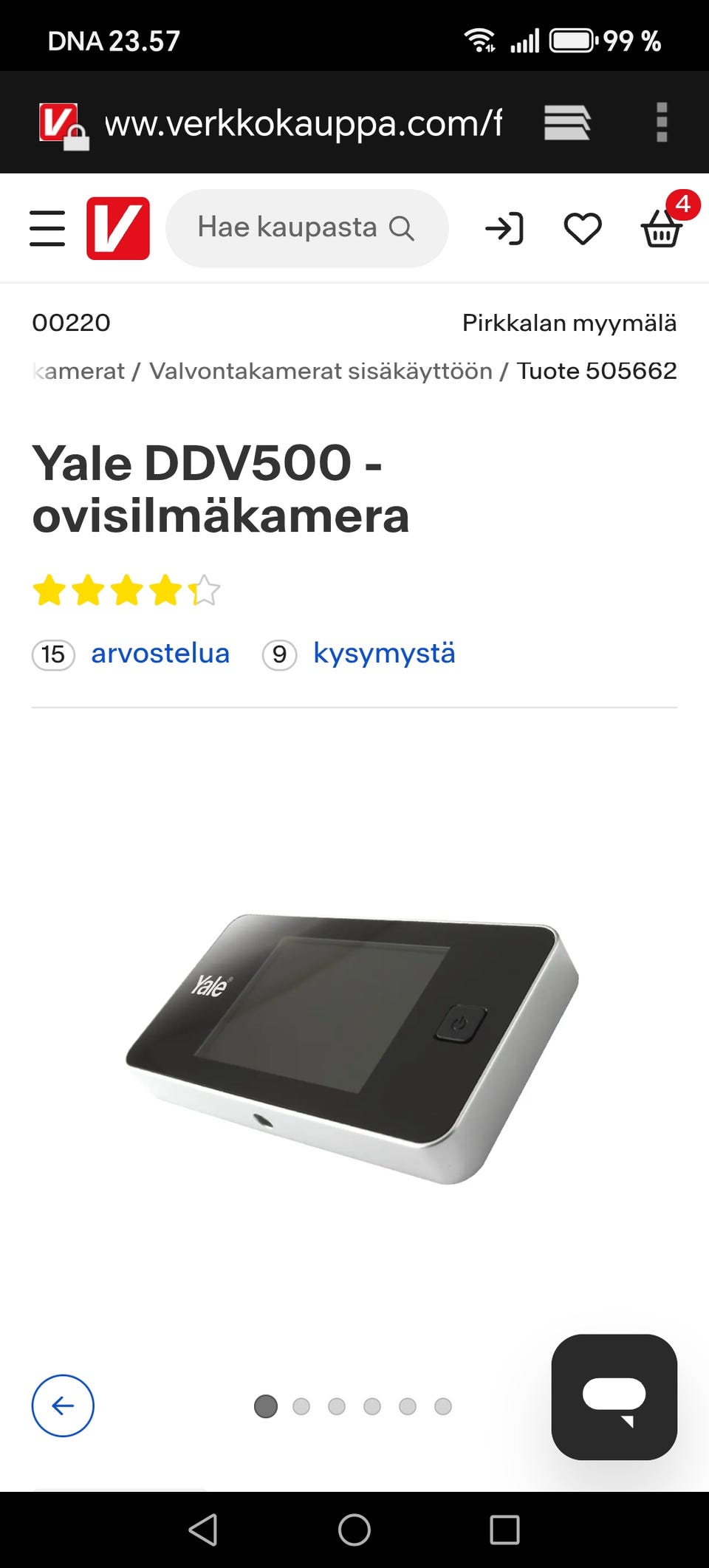Open the shopping cart with 4 items
Viewport: 709px width, 1568px height.
[x=662, y=227]
